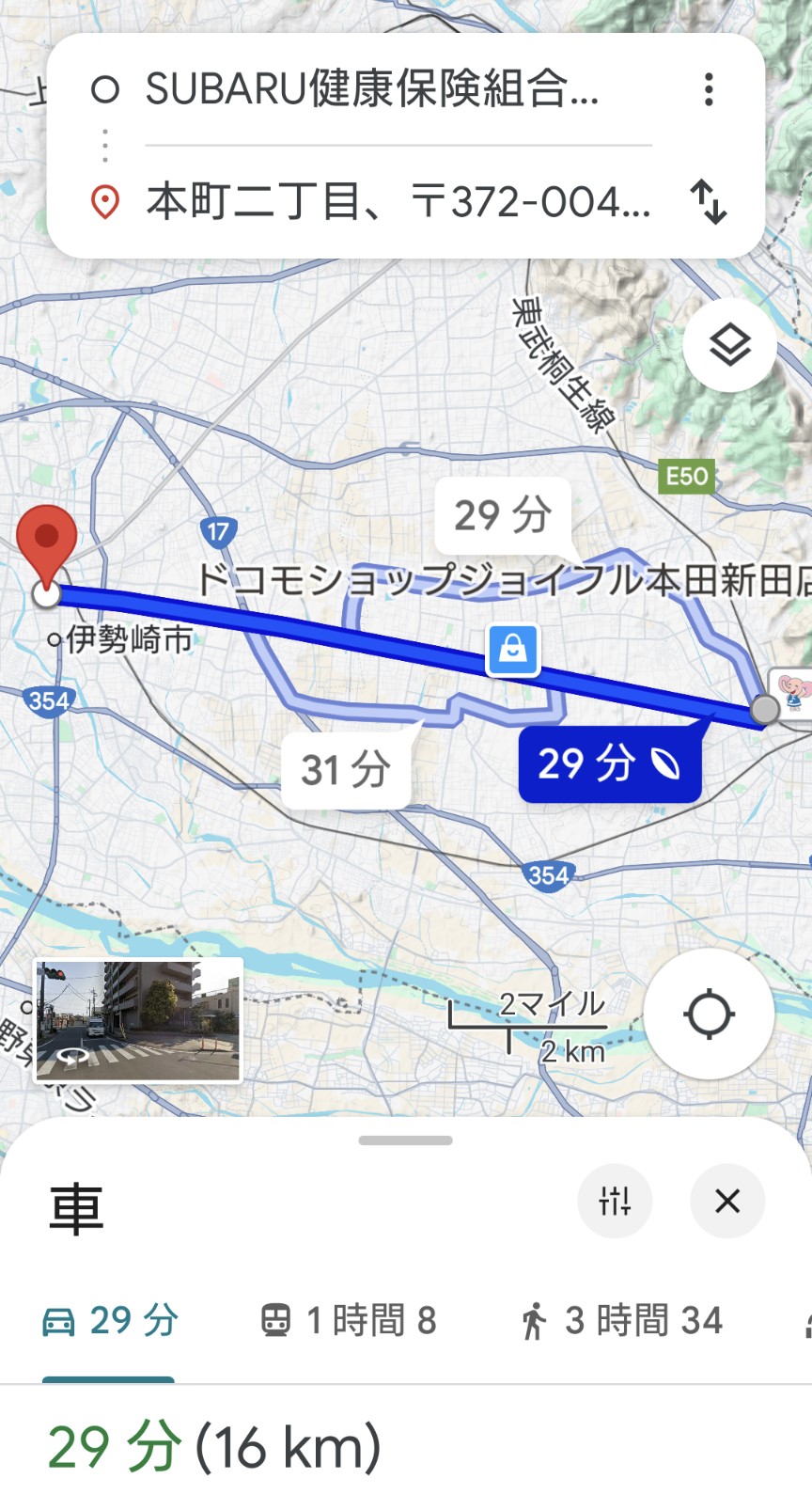Viewport: 812px width, 1494px height.
Task: Open the ドコモショップ shopping pin
Action: 512,649
